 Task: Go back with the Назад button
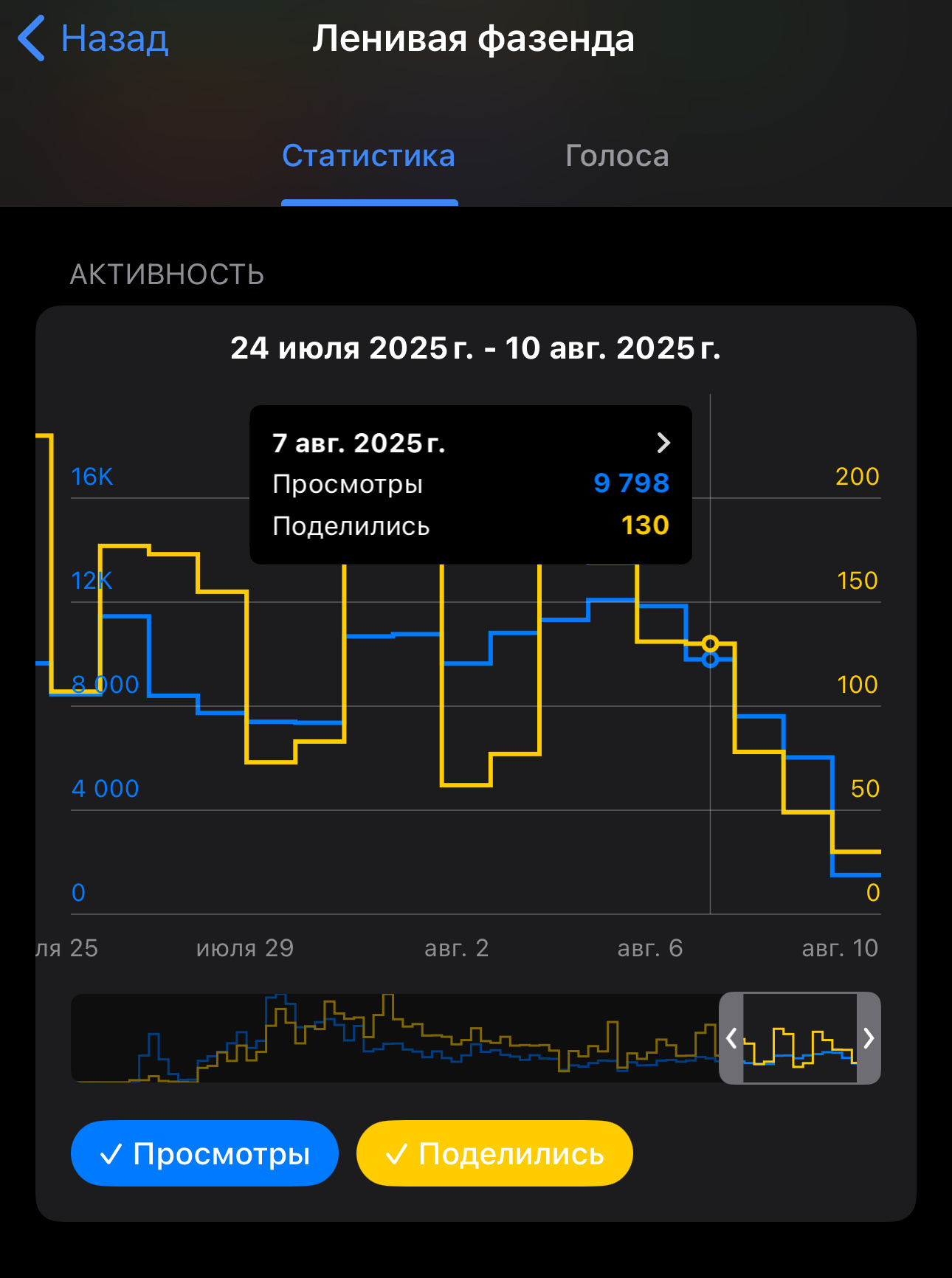tap(94, 39)
